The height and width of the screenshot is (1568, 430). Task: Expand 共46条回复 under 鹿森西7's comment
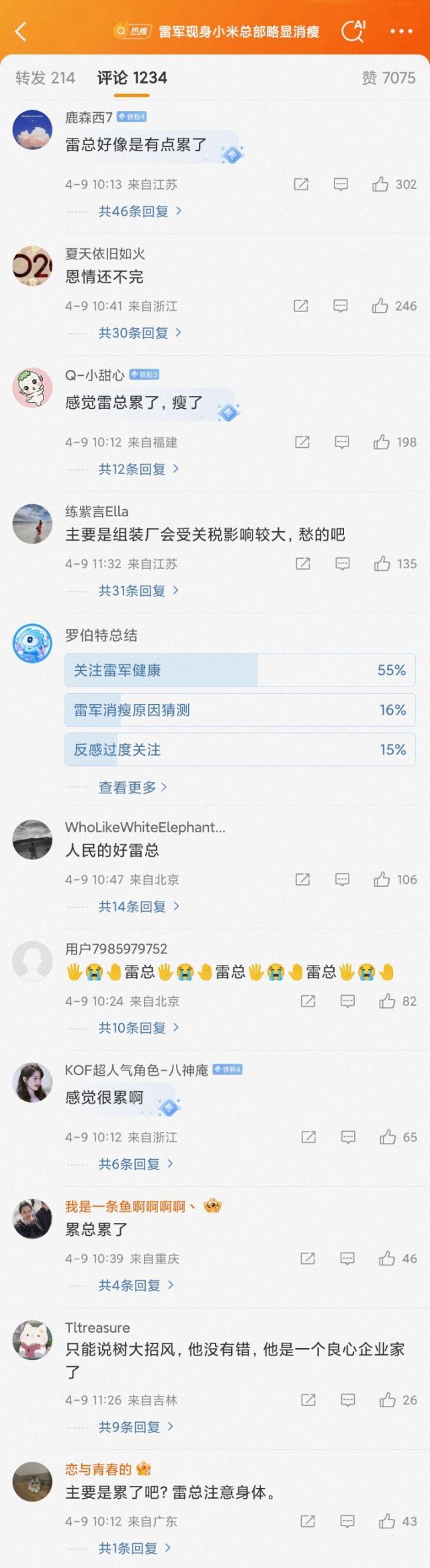(140, 211)
